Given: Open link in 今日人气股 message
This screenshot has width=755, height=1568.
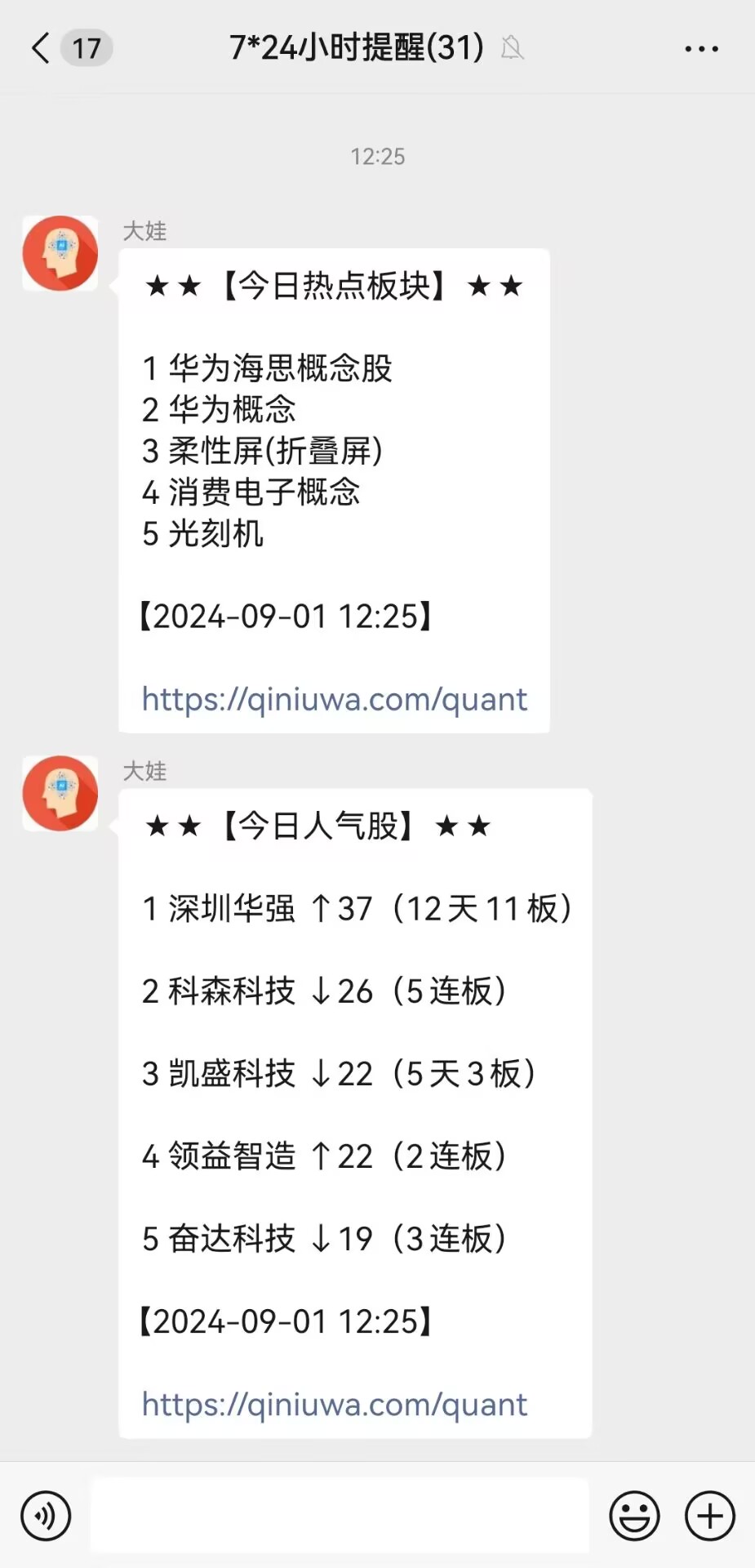Looking at the screenshot, I should (x=335, y=1405).
